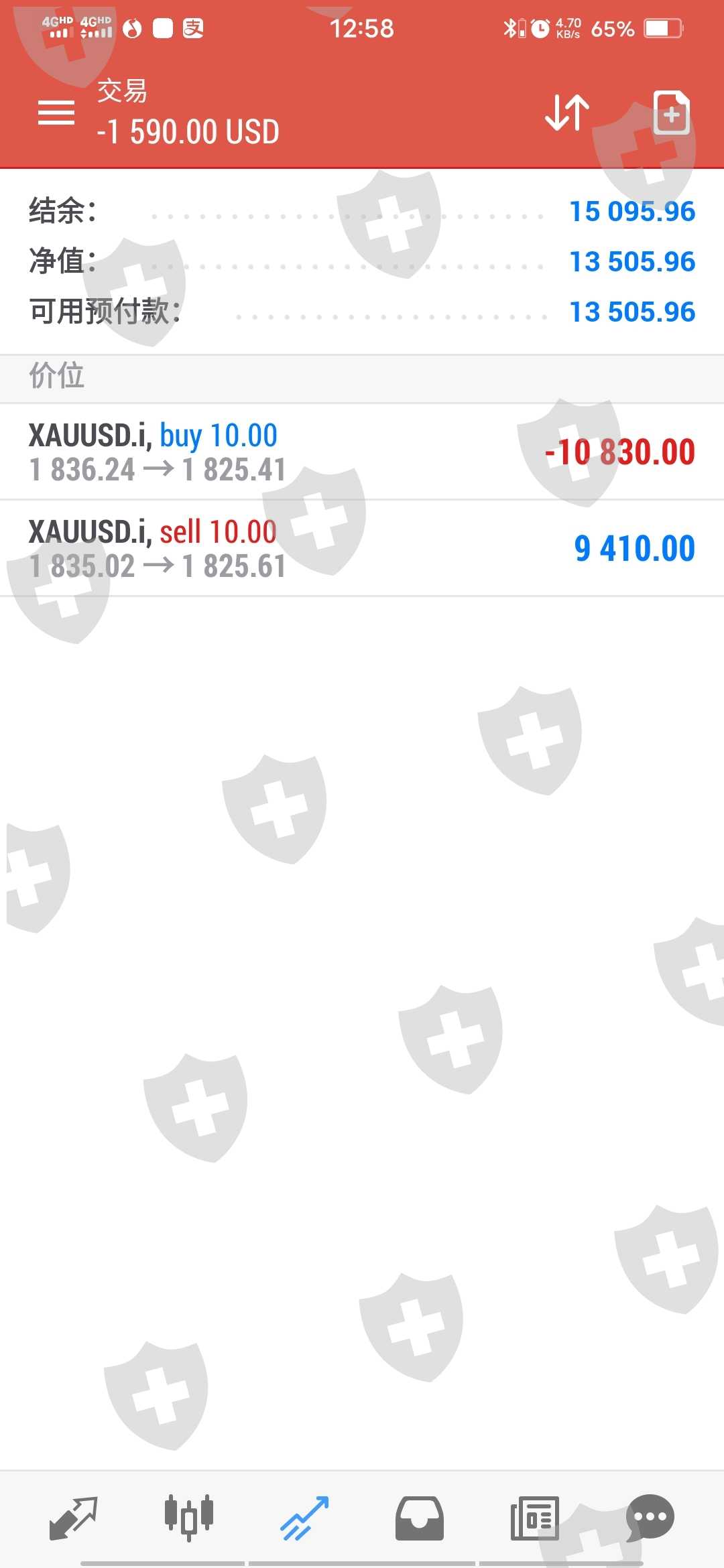The height and width of the screenshot is (1568, 724).
Task: Switch to the quotes tab
Action: [x=74, y=1517]
